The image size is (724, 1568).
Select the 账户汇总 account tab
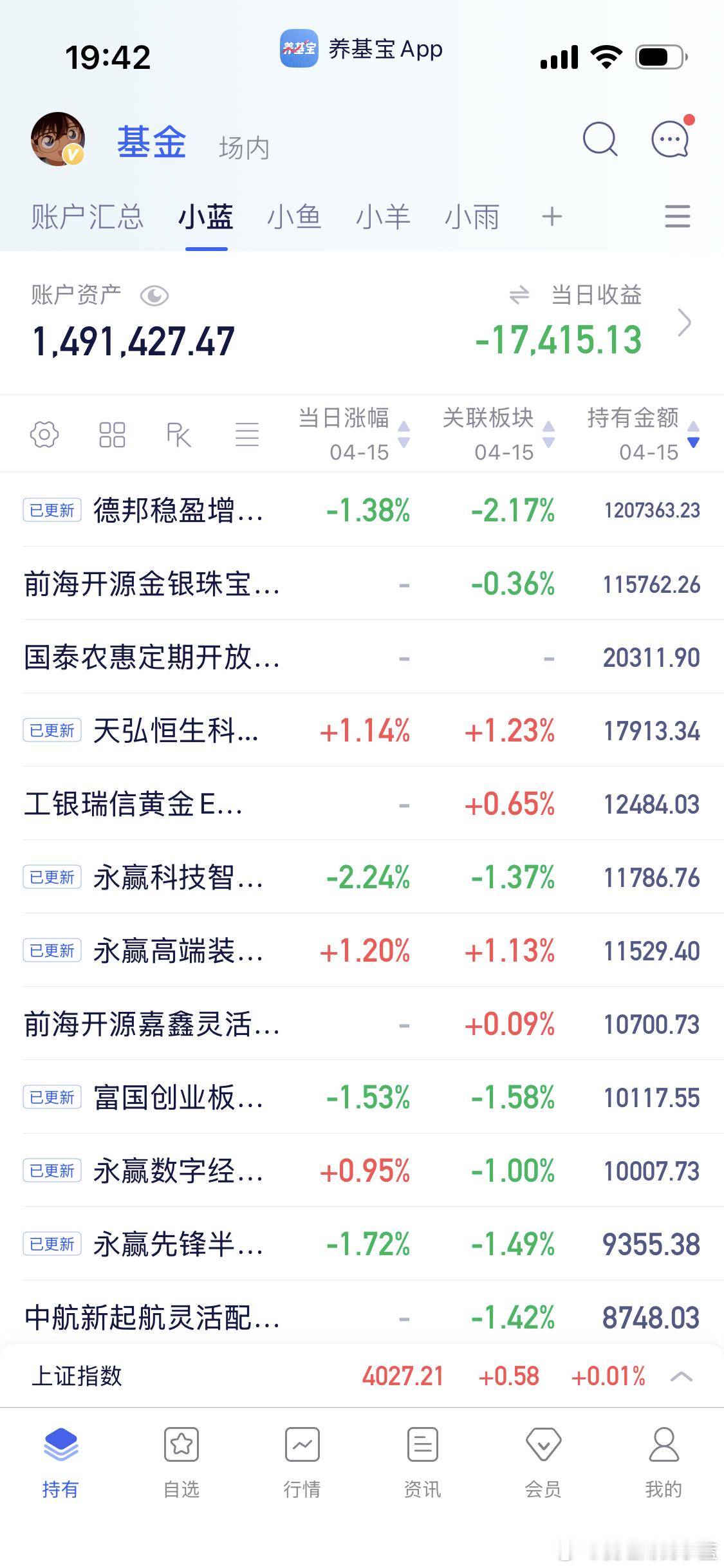pyautogui.click(x=87, y=217)
